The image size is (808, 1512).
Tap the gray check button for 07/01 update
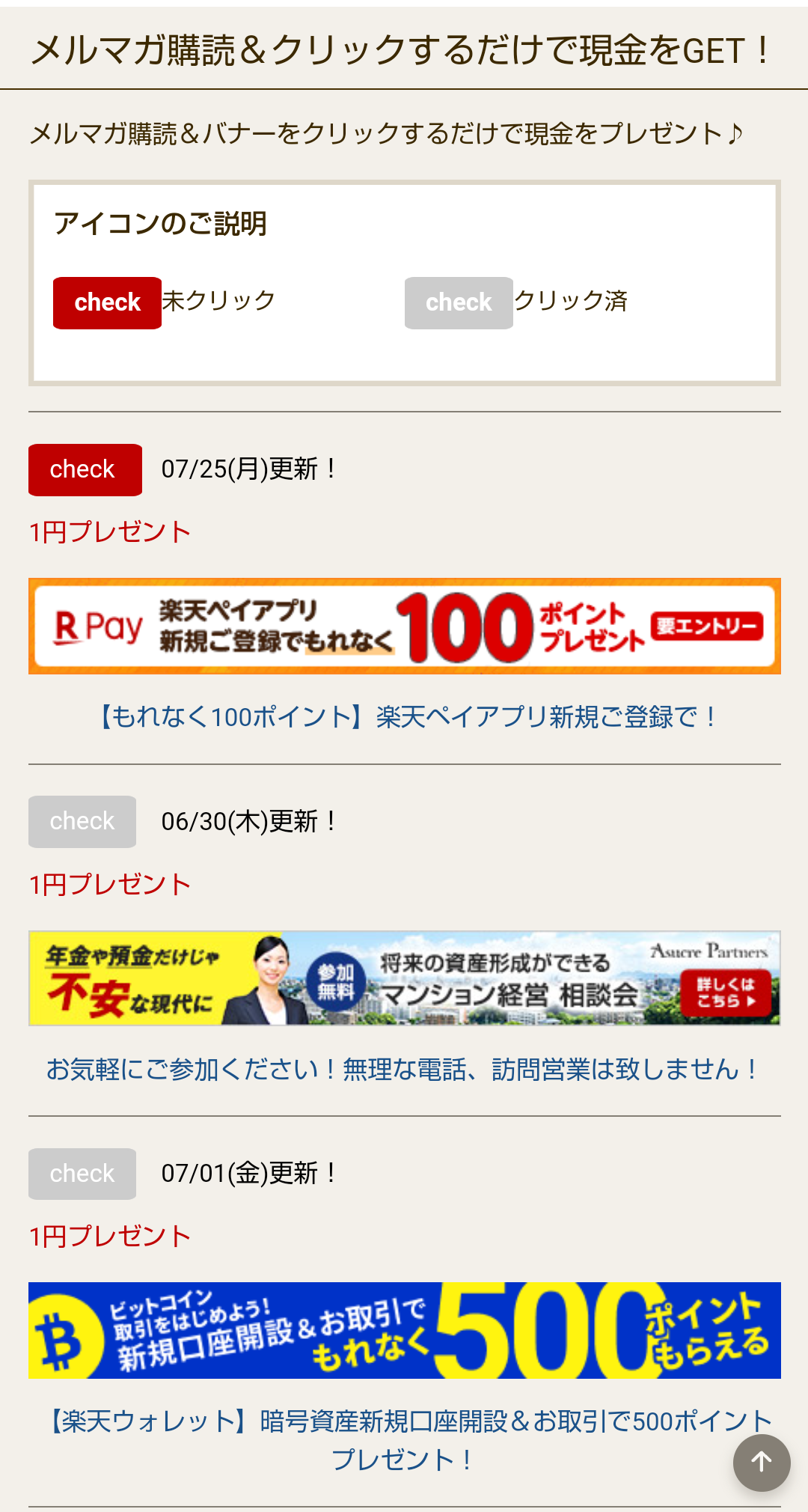pyautogui.click(x=82, y=1174)
